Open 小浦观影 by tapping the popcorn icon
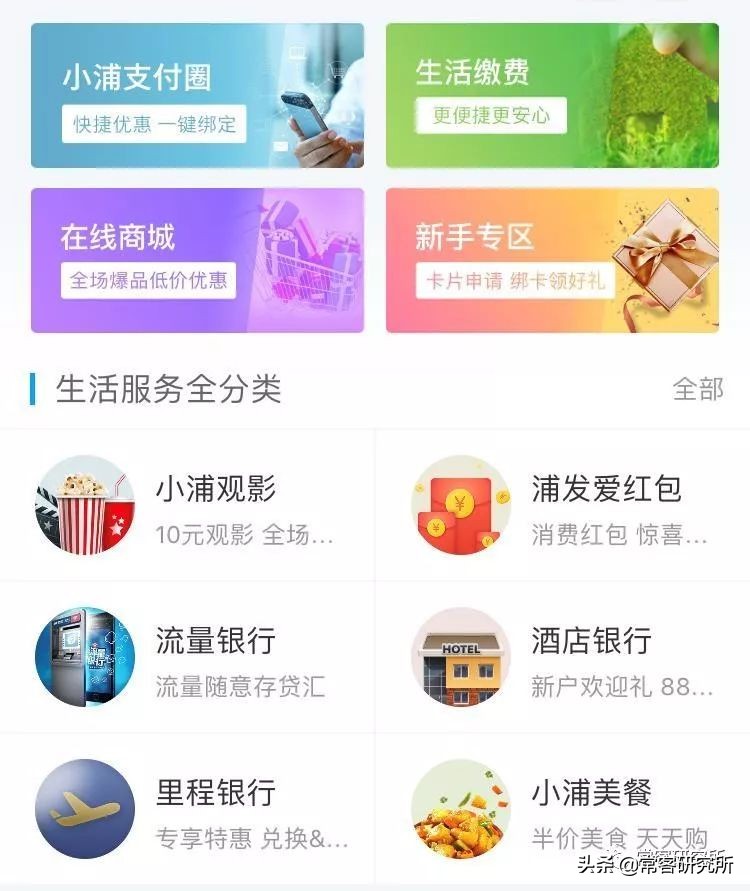The image size is (750, 891). 89,505
